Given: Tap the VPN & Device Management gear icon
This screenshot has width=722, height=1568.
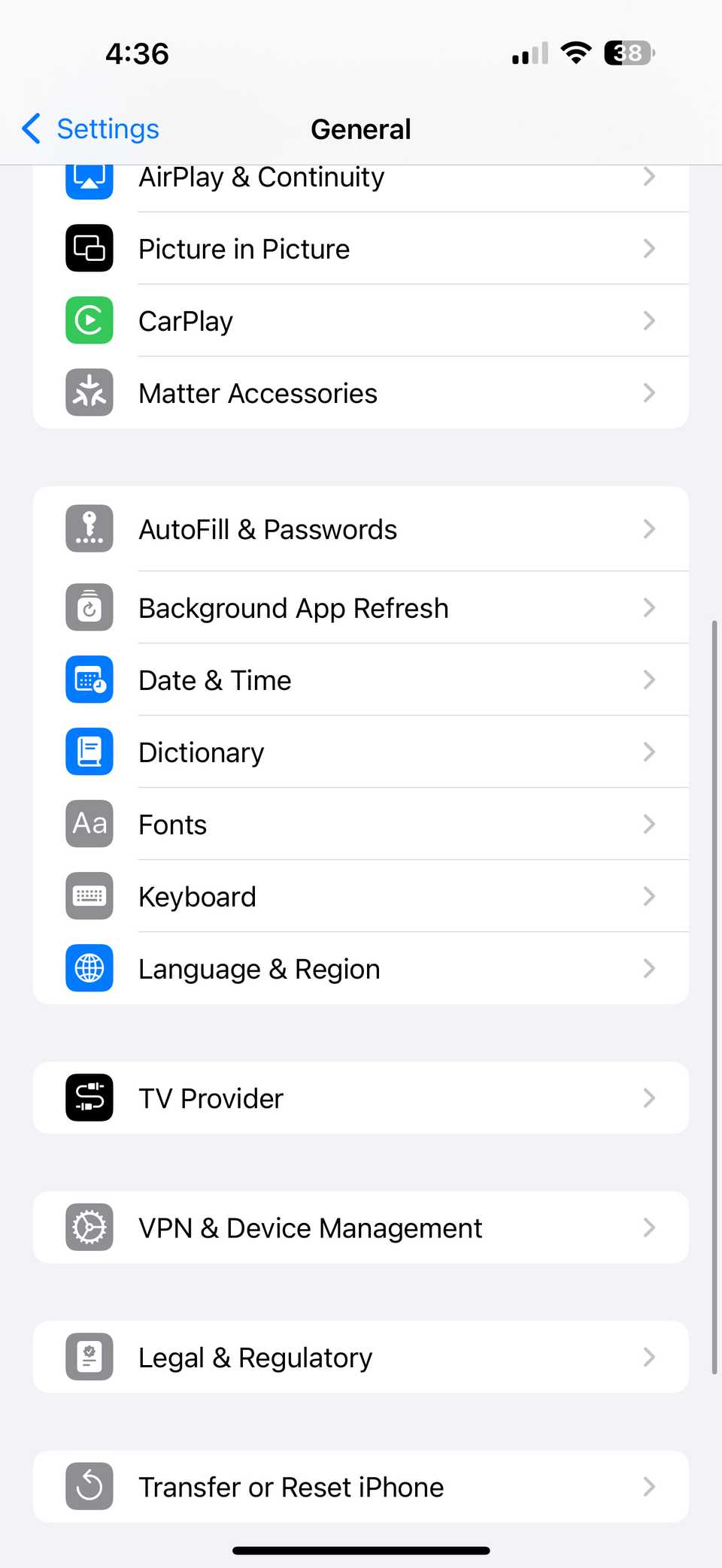Looking at the screenshot, I should [x=89, y=1227].
